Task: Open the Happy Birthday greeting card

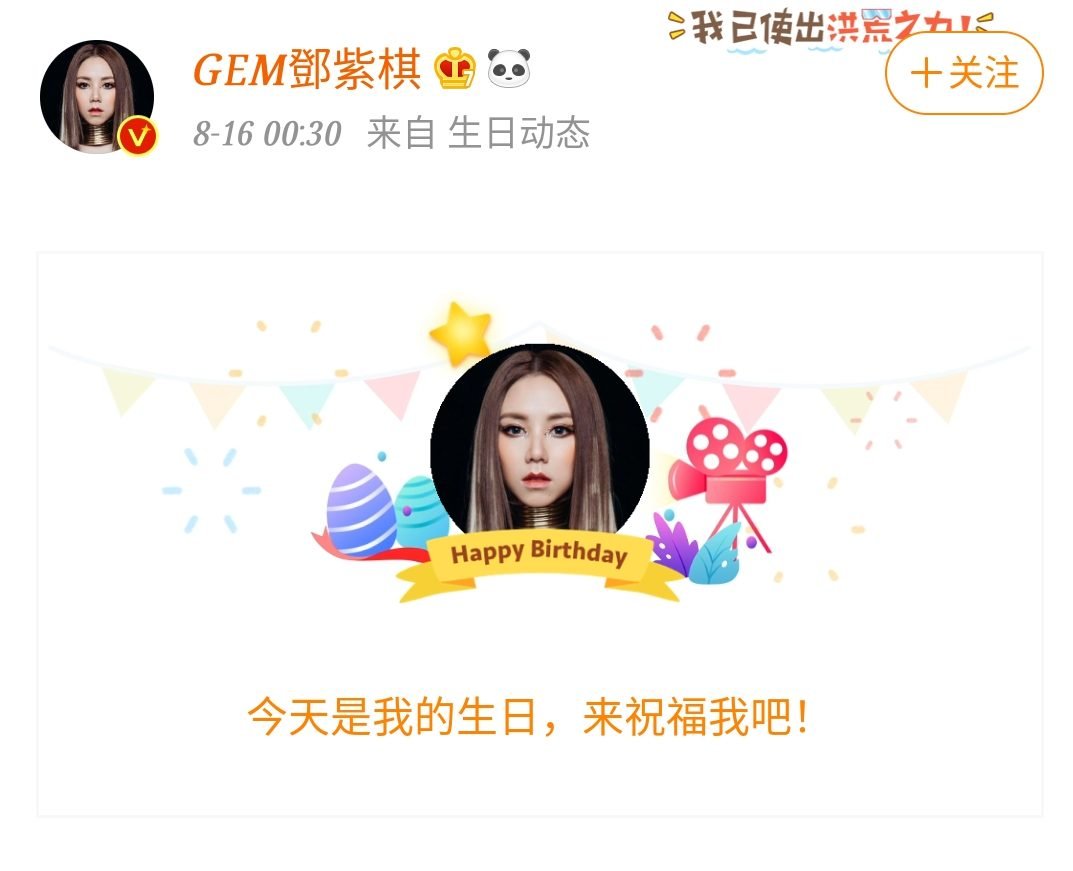Action: coord(540,534)
